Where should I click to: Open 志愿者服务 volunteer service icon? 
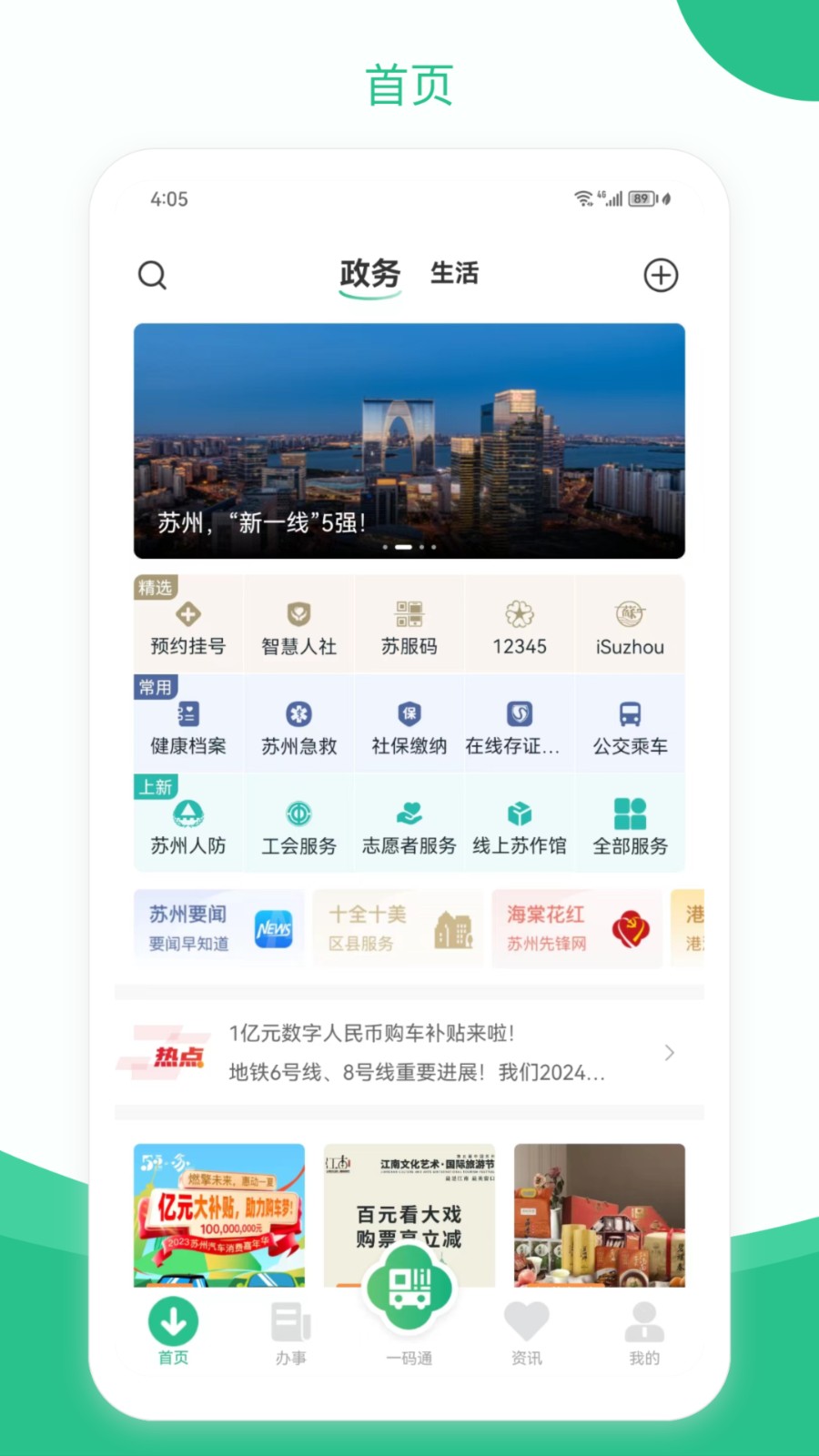(409, 824)
